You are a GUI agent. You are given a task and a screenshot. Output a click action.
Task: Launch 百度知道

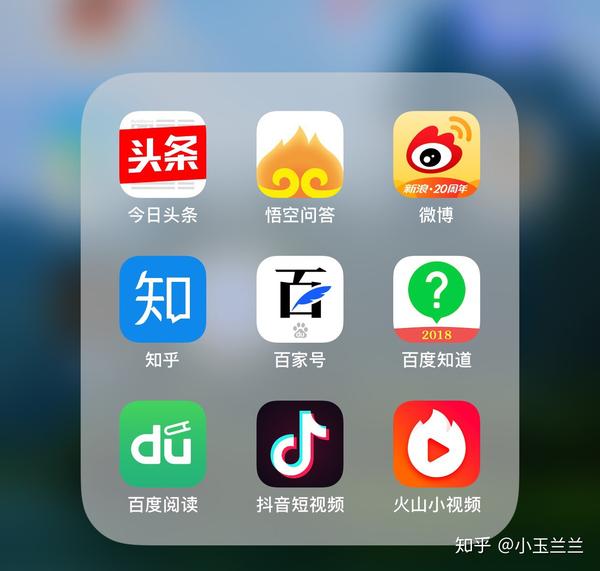coord(436,299)
